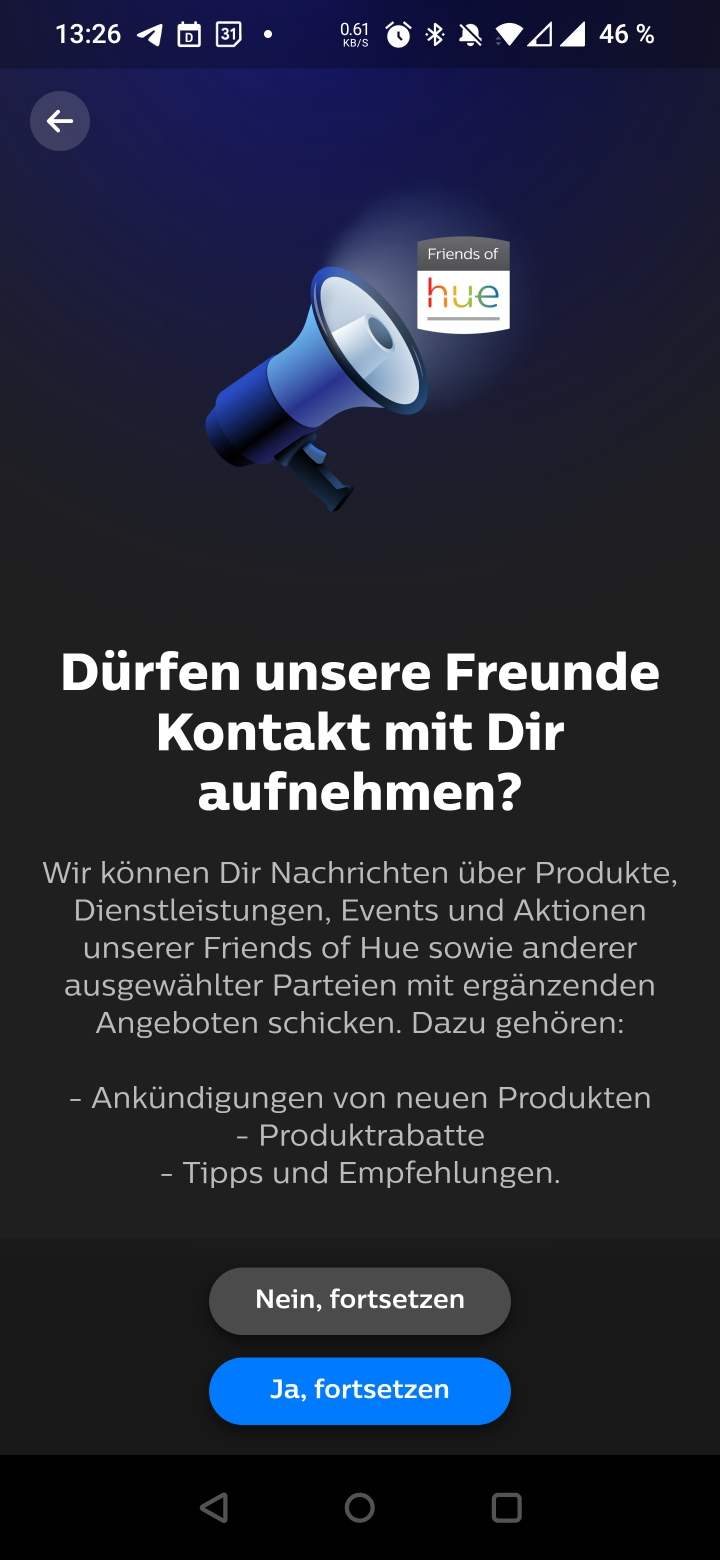Tap 'Ja, fortsetzen' to allow contact
720x1560 pixels.
pos(360,1390)
